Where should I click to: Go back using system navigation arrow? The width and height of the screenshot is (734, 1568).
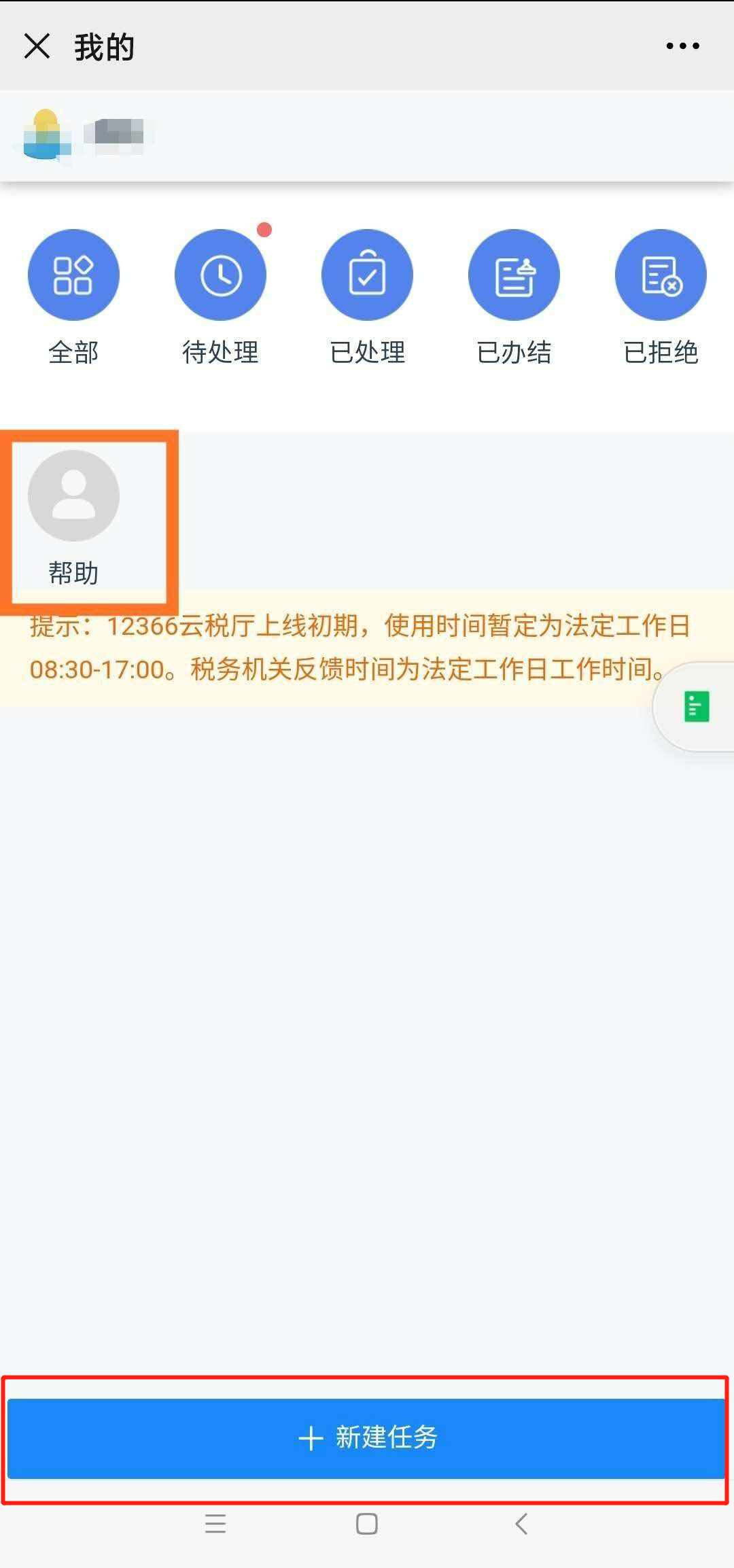(x=521, y=1524)
